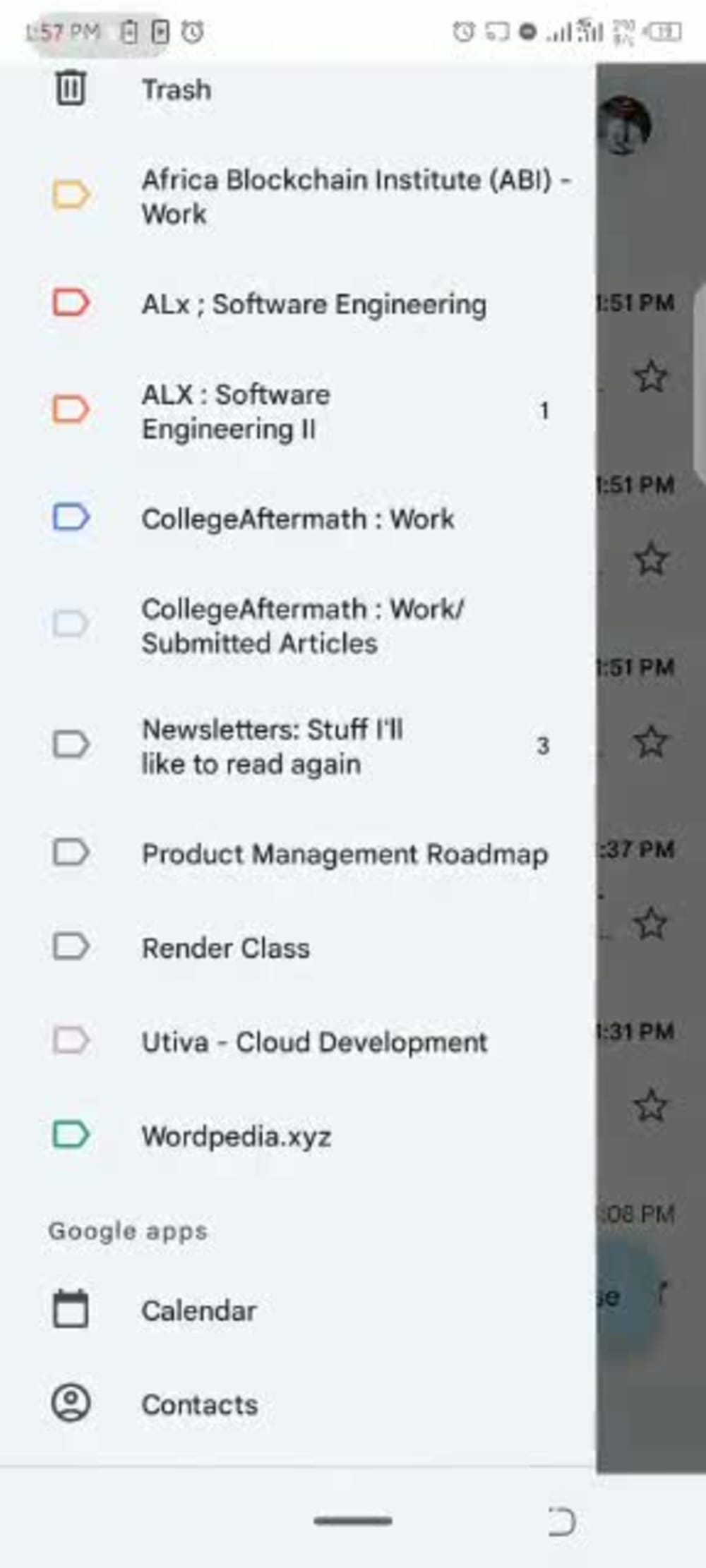The width and height of the screenshot is (706, 1568).
Task: Open Utiva - Cloud Development label
Action: 297,1042
